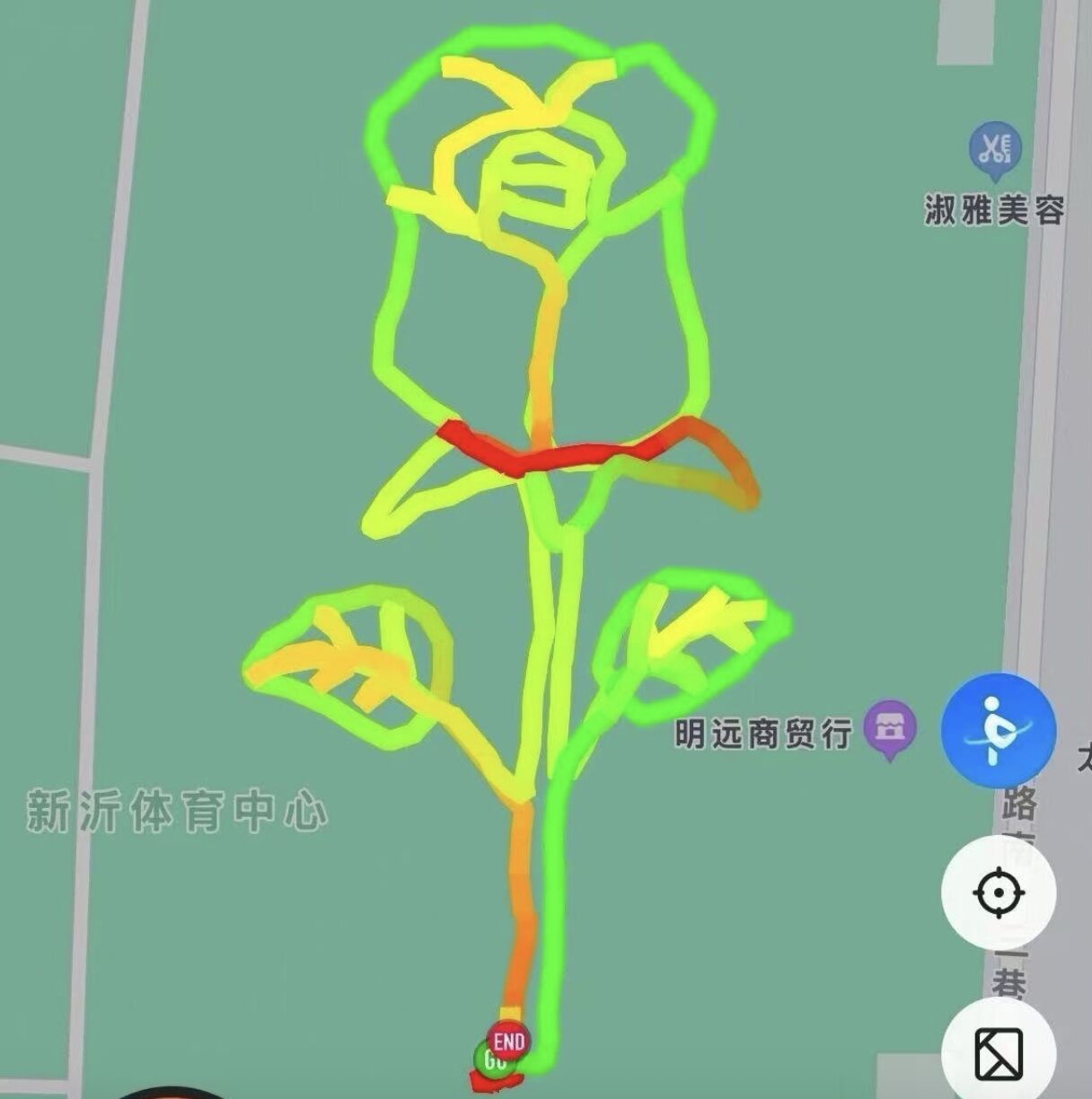
Task: Toggle the map display mode button
Action: pyautogui.click(x=999, y=1052)
